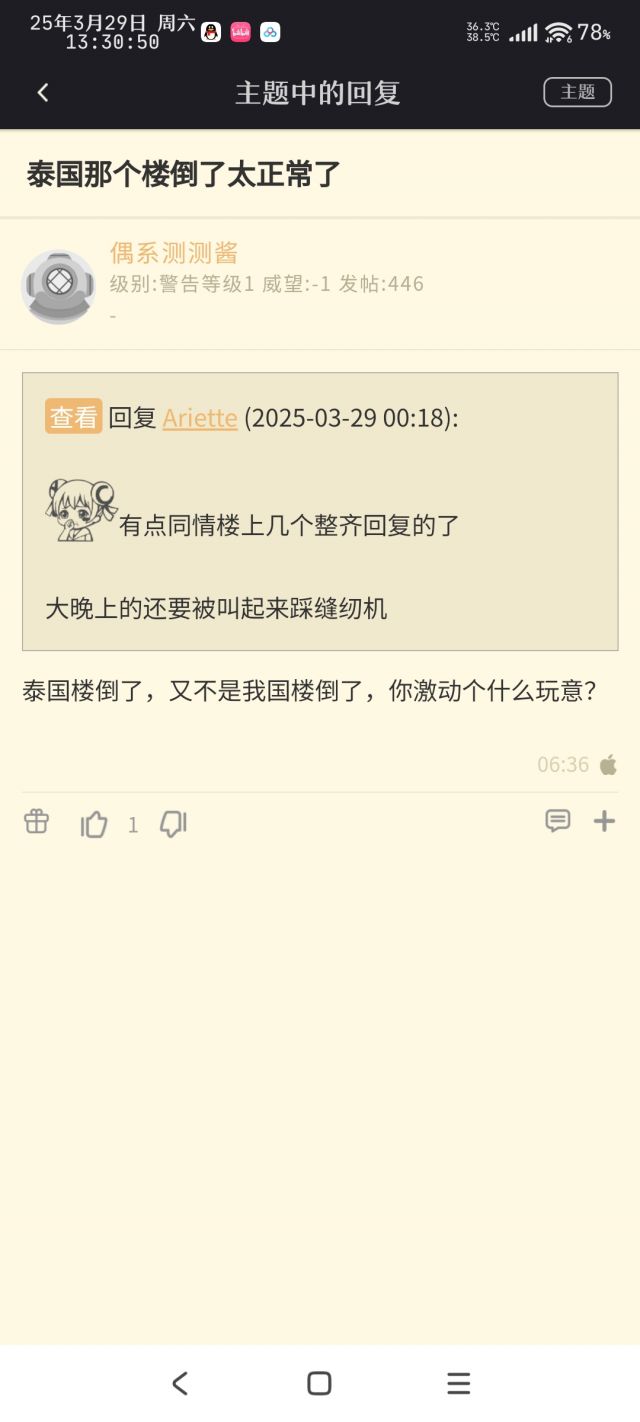This screenshot has height=1422, width=640.
Task: Open the system recent apps menu
Action: 458,1383
